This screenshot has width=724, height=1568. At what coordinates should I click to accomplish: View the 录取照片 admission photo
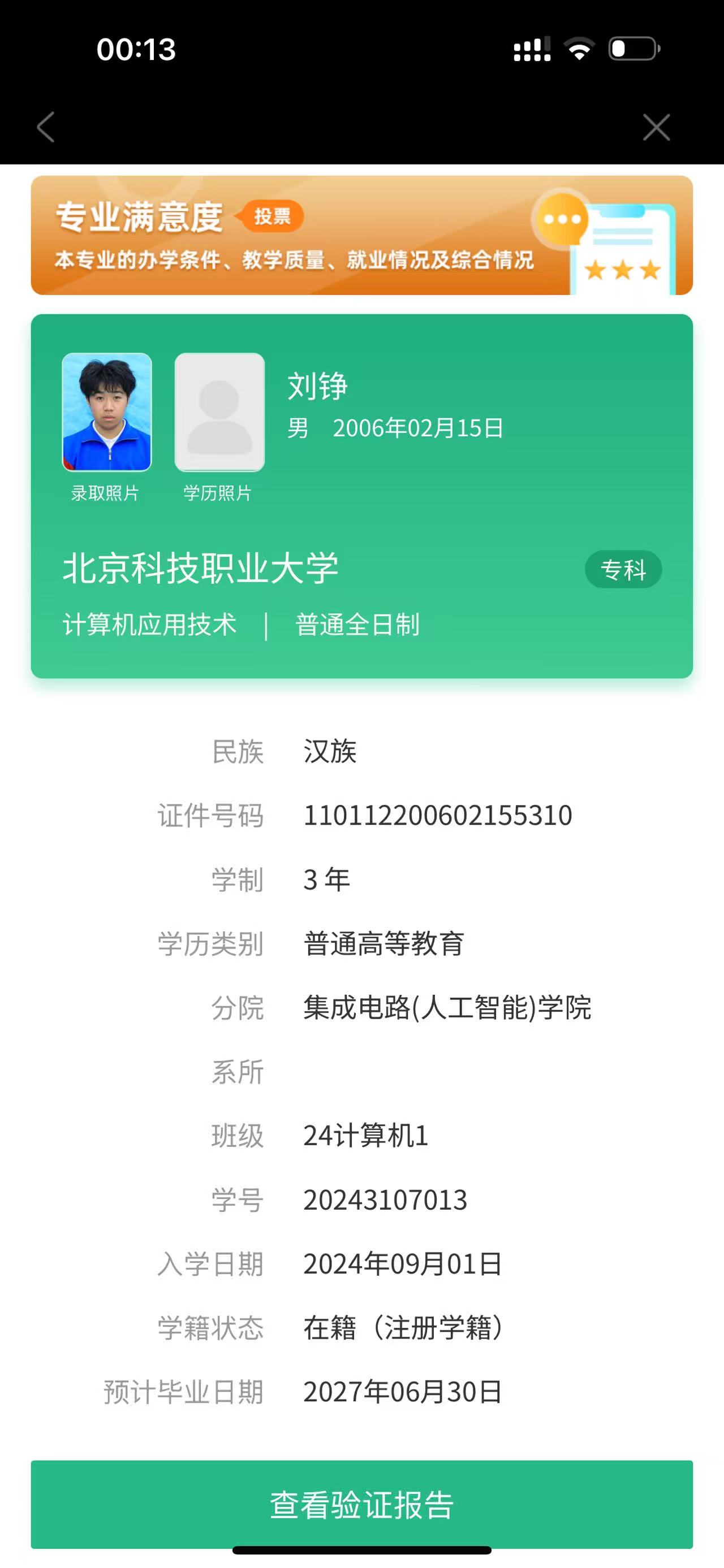tap(106, 412)
